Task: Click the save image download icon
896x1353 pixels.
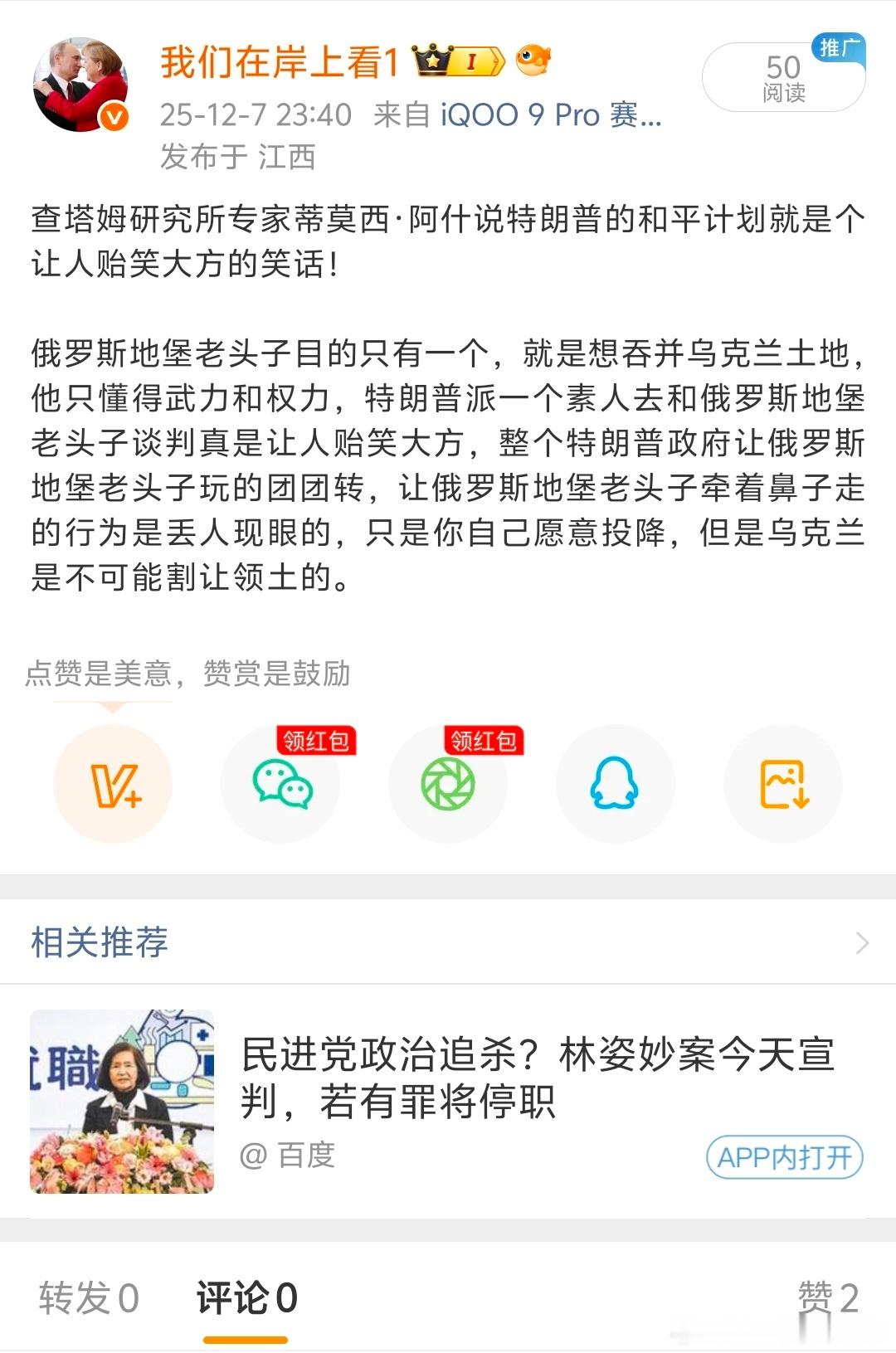Action: (782, 782)
